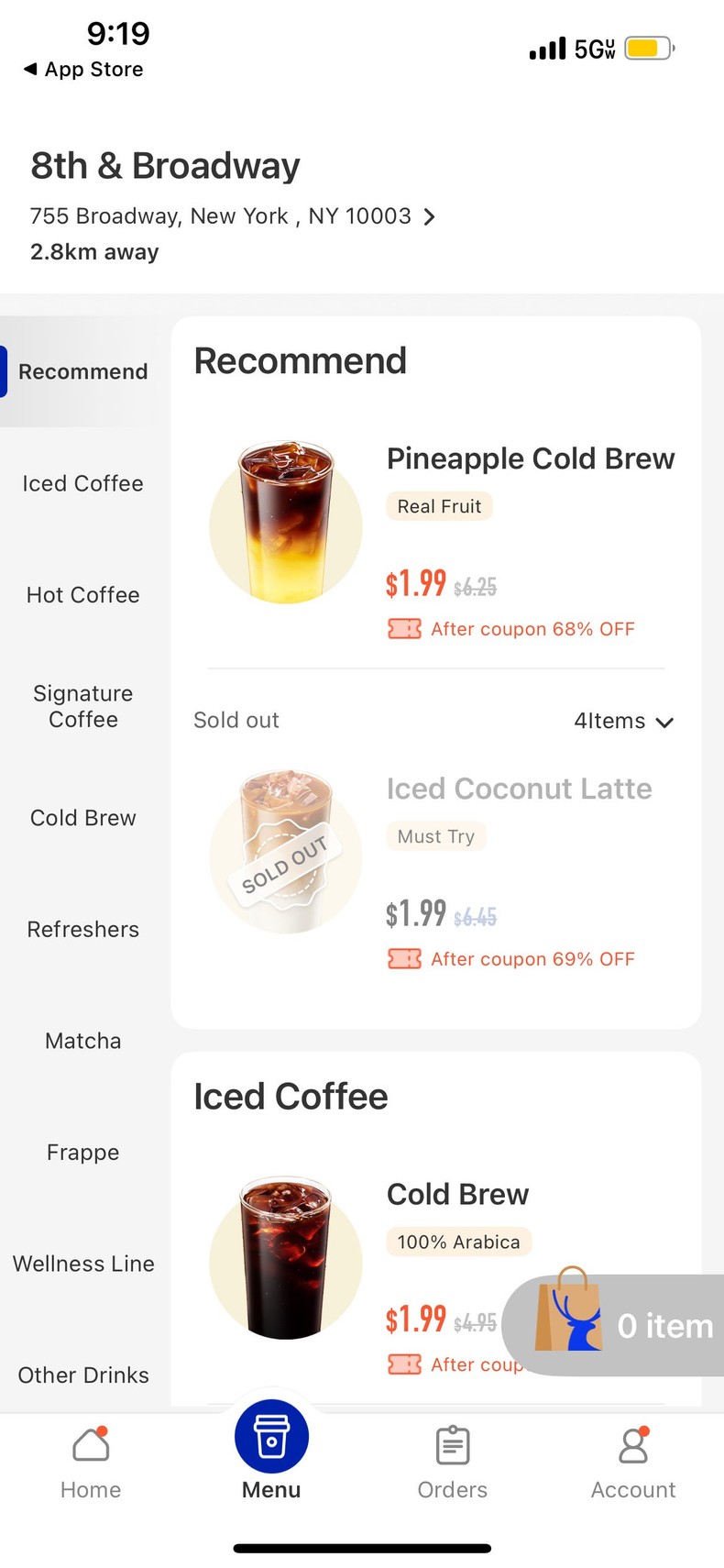Expand the sold out 4Items list
The height and width of the screenshot is (1568, 724).
point(624,721)
